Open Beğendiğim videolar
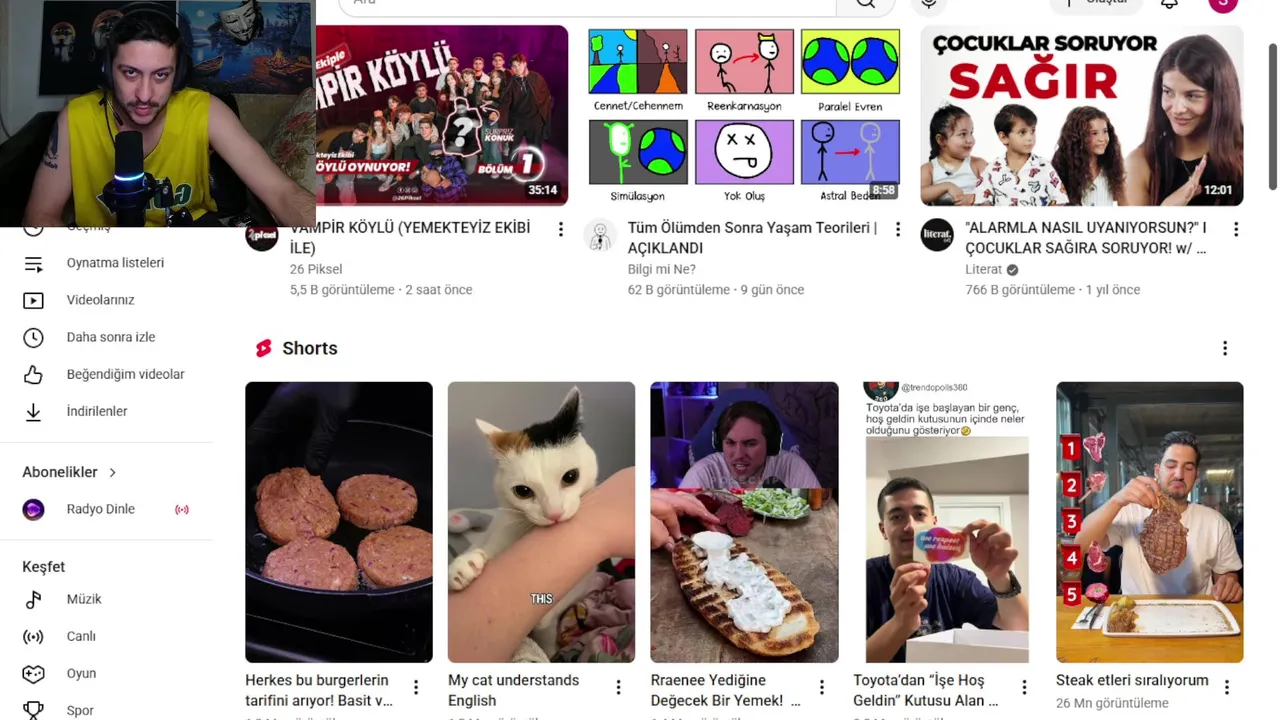Image resolution: width=1280 pixels, height=720 pixels. click(x=125, y=374)
